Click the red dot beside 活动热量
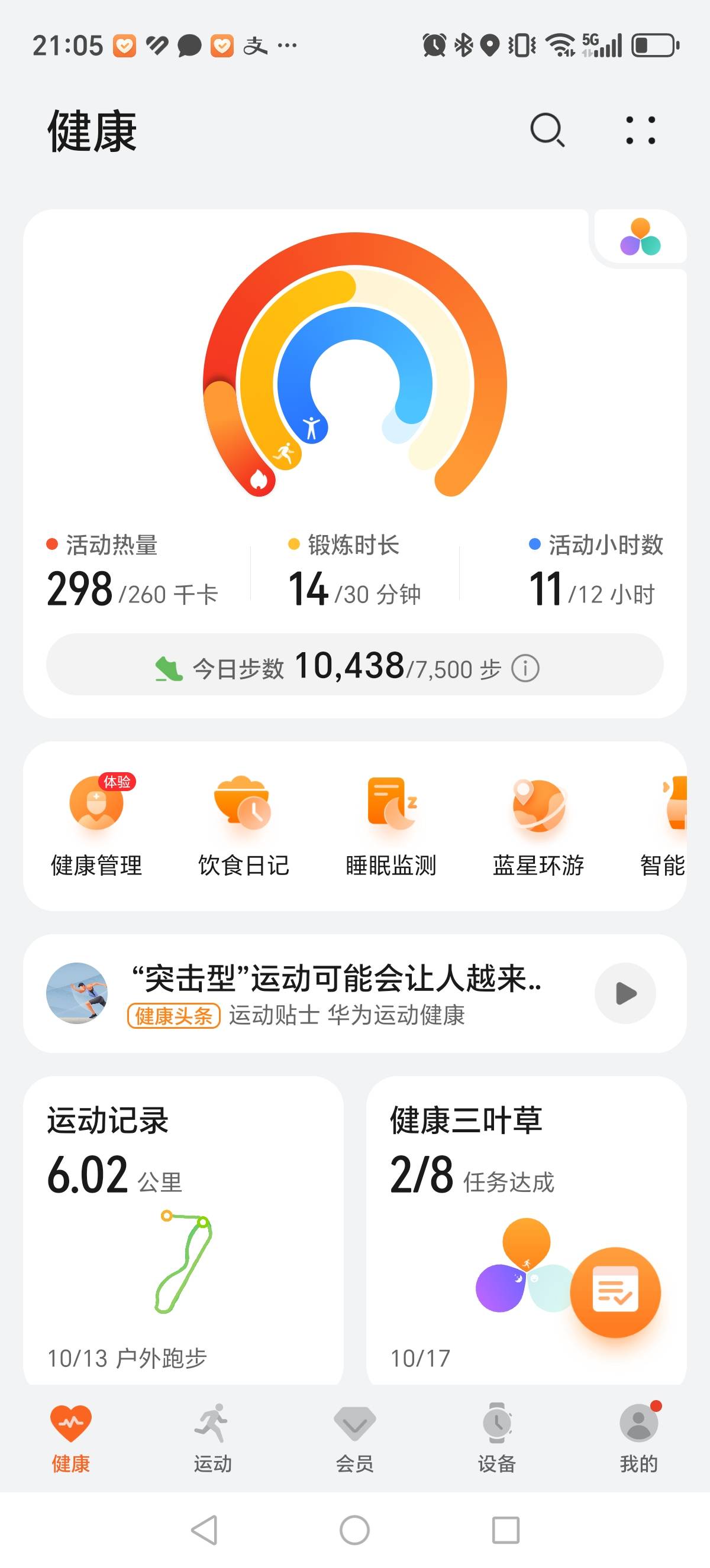This screenshot has width=710, height=1568. pos(51,543)
